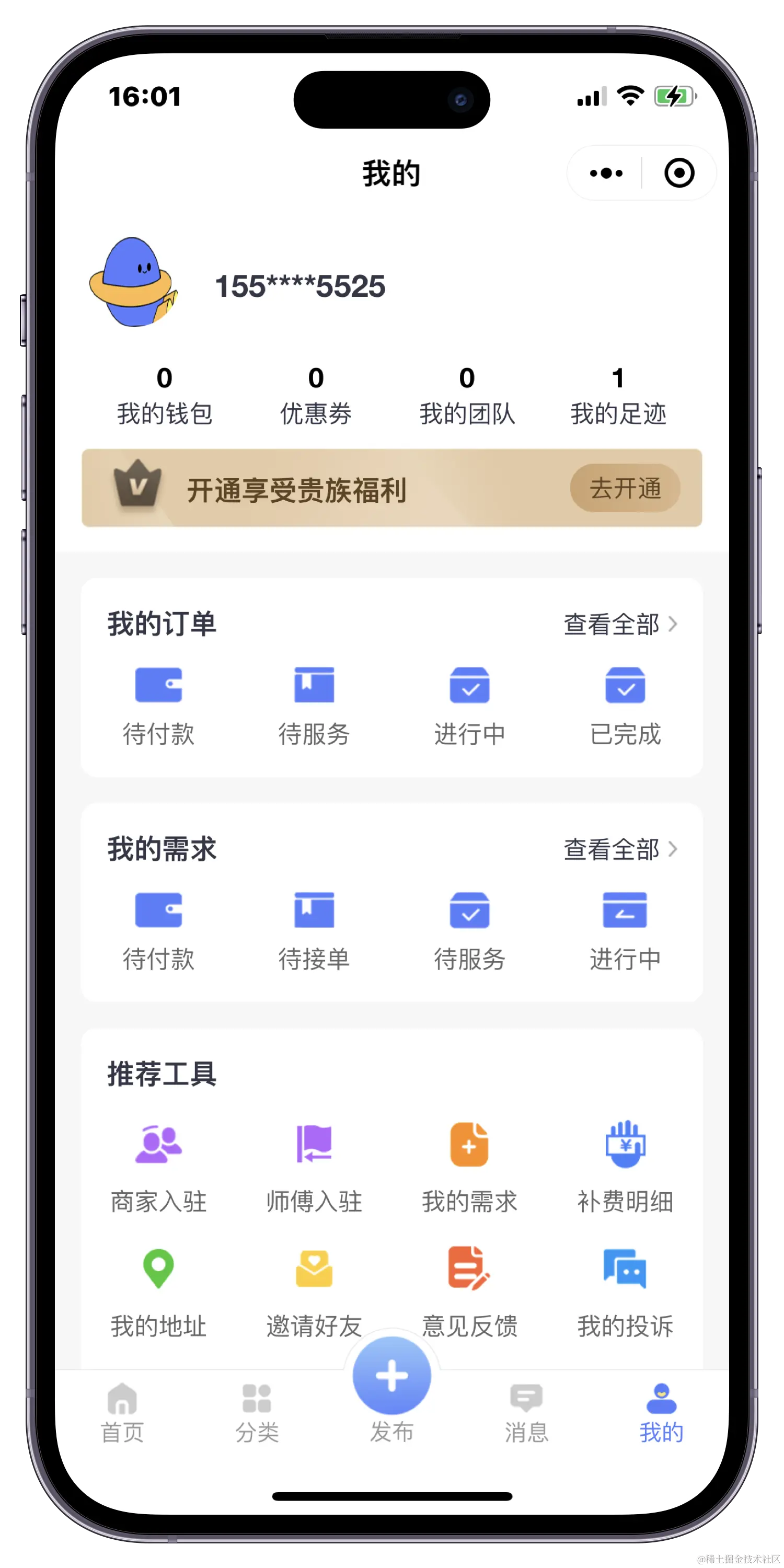Tap the blue avatar profile picture
This screenshot has width=784, height=1568.
(x=133, y=282)
